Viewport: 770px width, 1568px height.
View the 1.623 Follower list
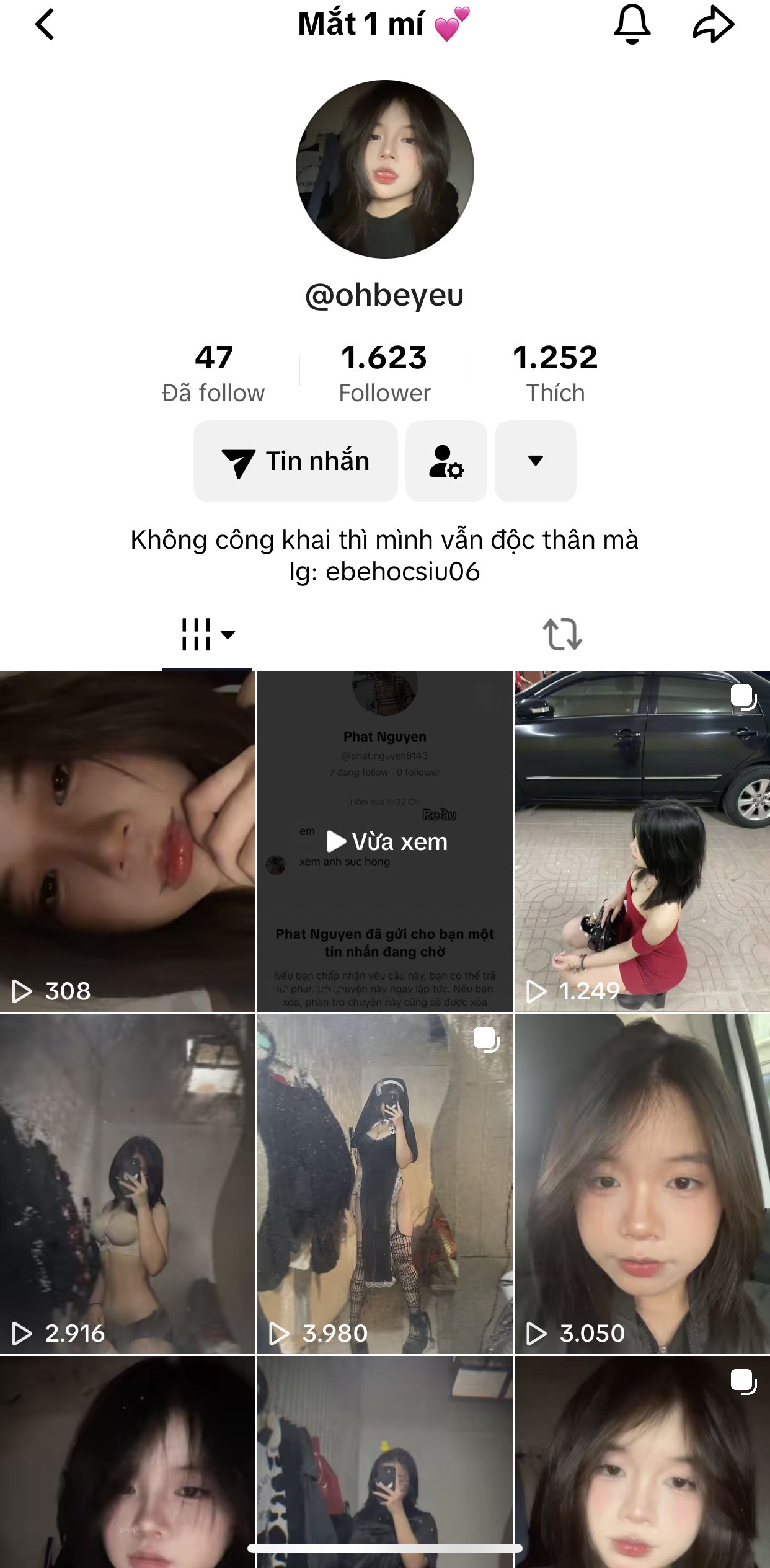point(384,373)
